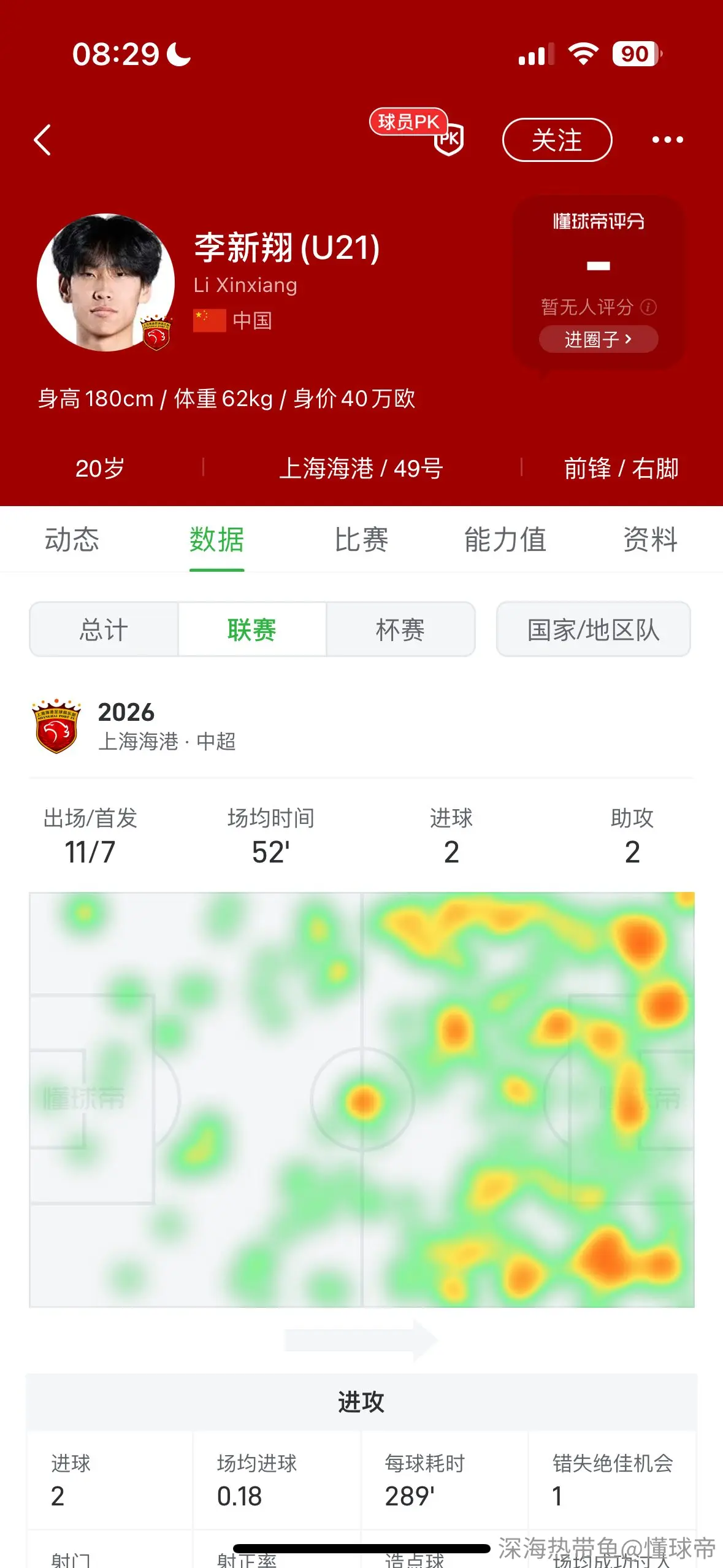Show 国家/地区队 statistics

pos(594,629)
